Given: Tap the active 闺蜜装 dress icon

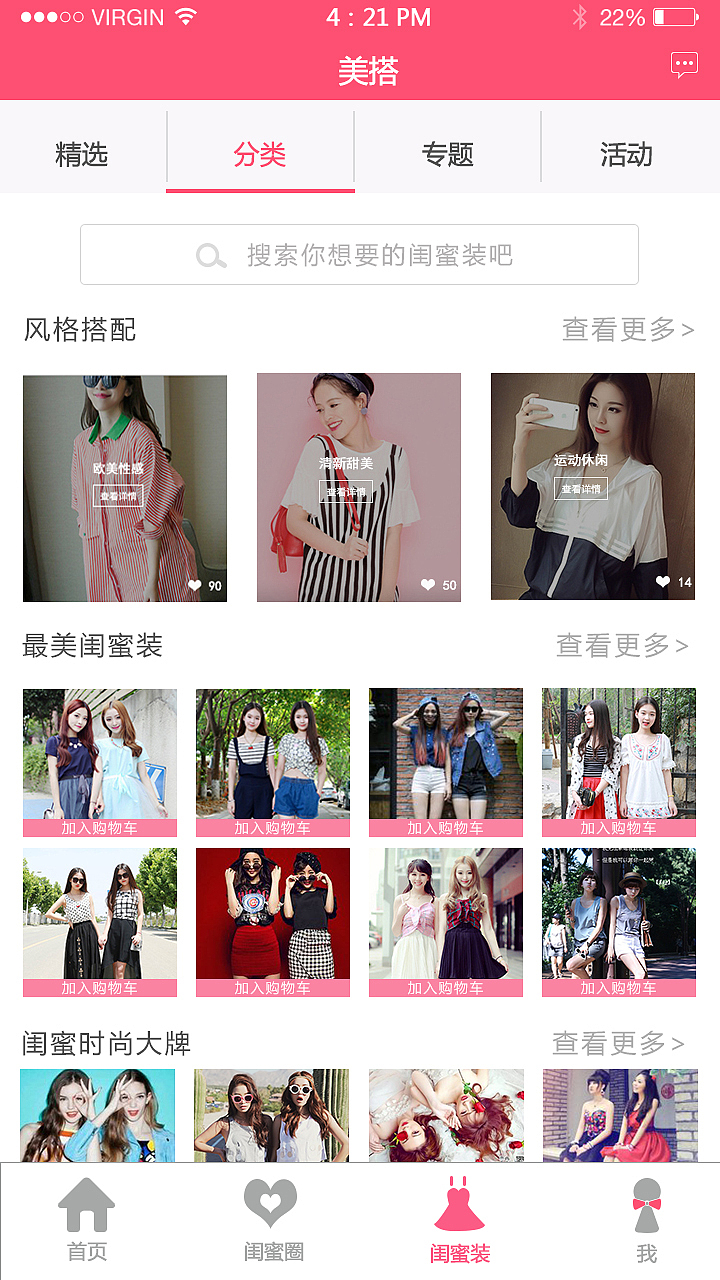Looking at the screenshot, I should coord(457,1200).
